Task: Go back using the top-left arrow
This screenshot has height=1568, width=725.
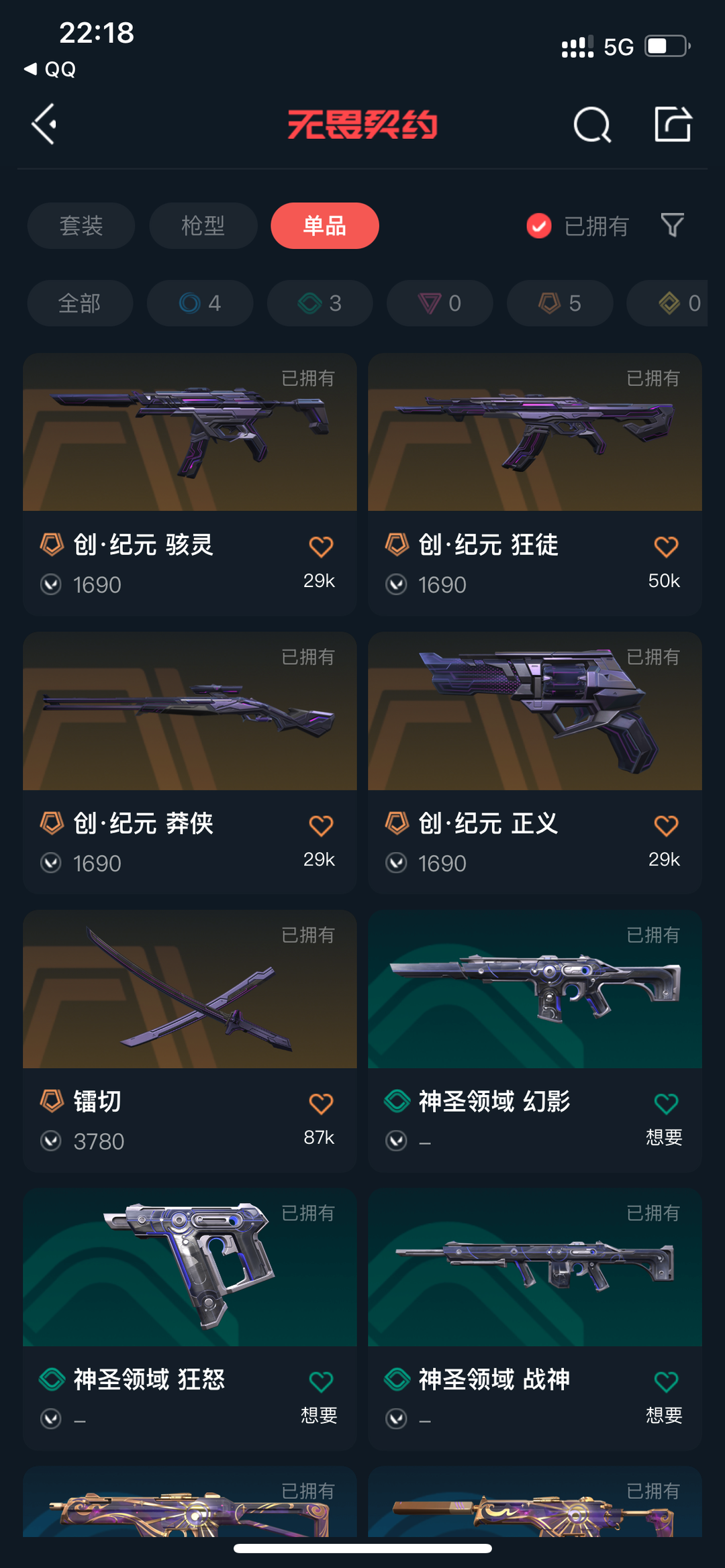Action: coord(44,124)
